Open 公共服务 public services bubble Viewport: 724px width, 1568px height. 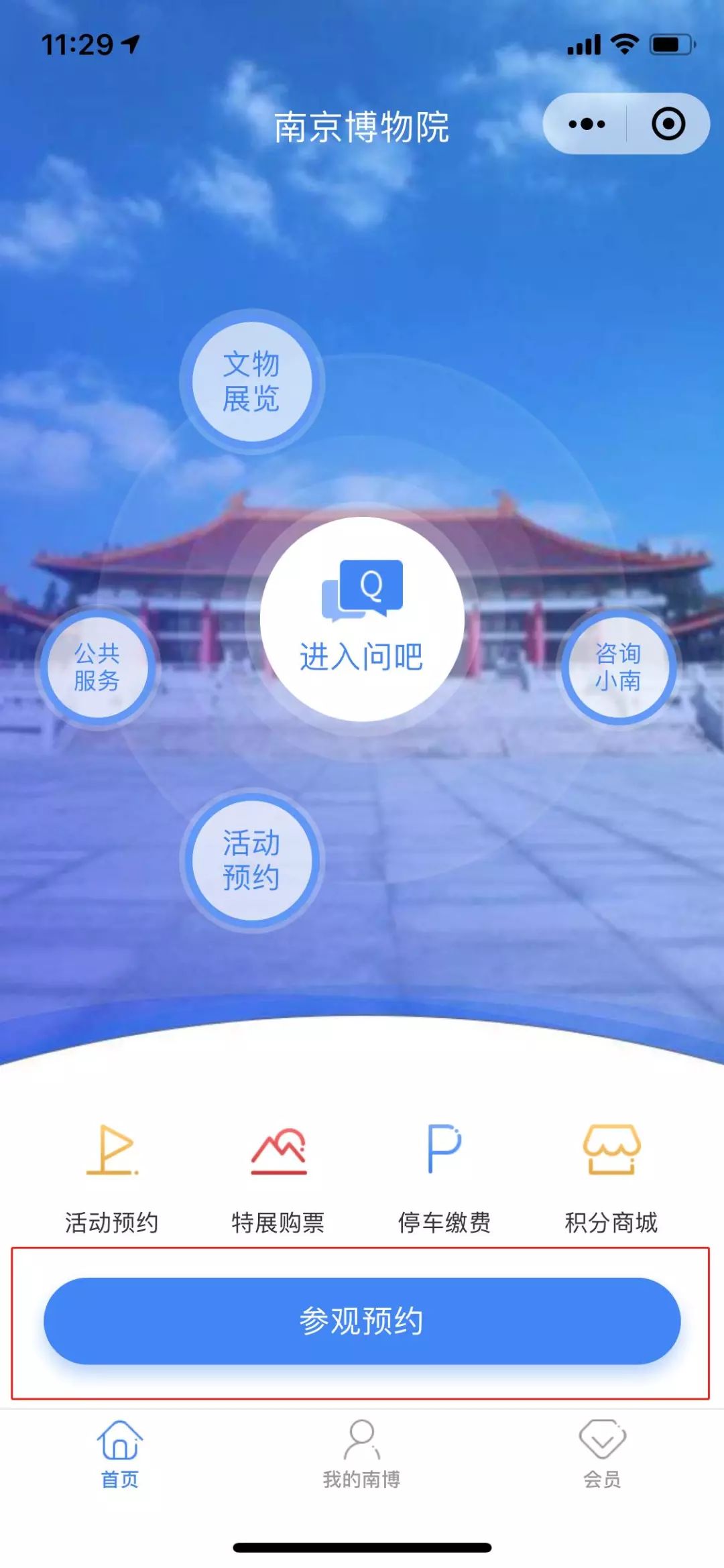[x=99, y=664]
